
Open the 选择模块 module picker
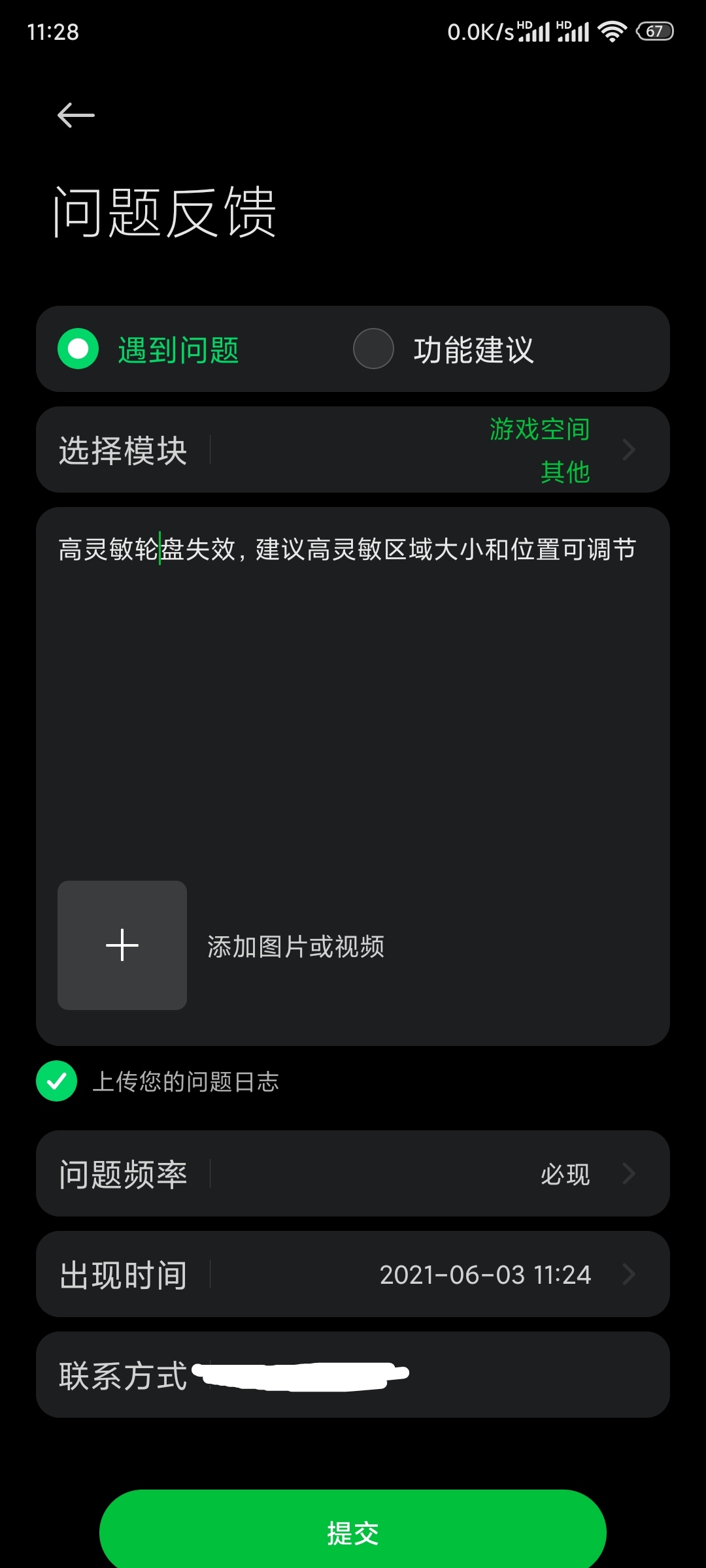pos(353,449)
